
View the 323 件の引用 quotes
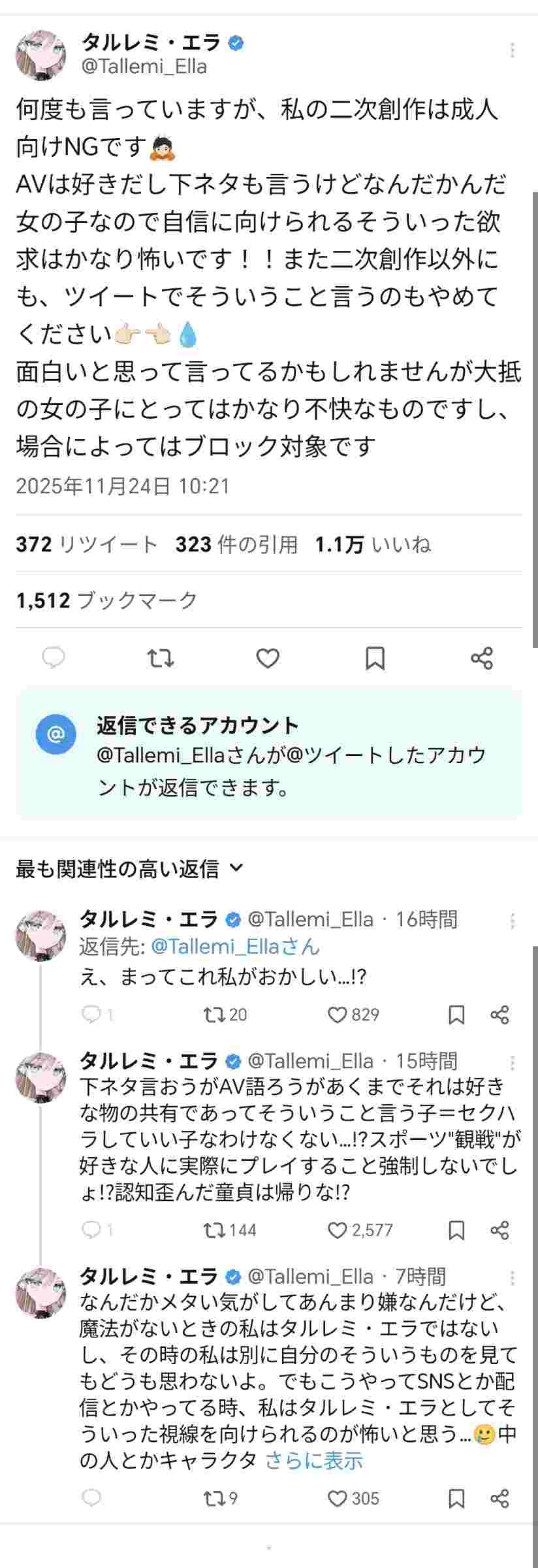[236, 544]
